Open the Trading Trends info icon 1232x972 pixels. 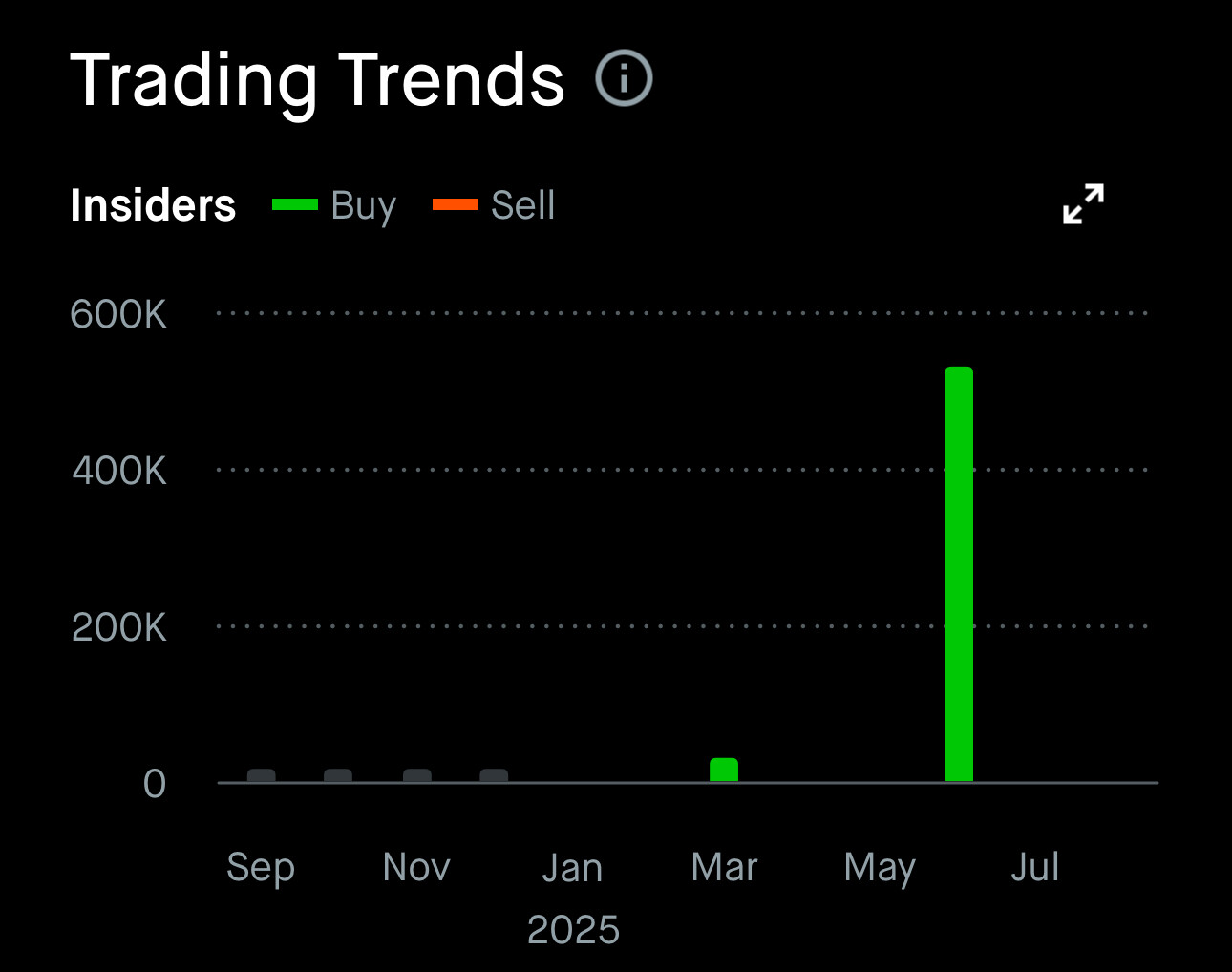tap(624, 78)
